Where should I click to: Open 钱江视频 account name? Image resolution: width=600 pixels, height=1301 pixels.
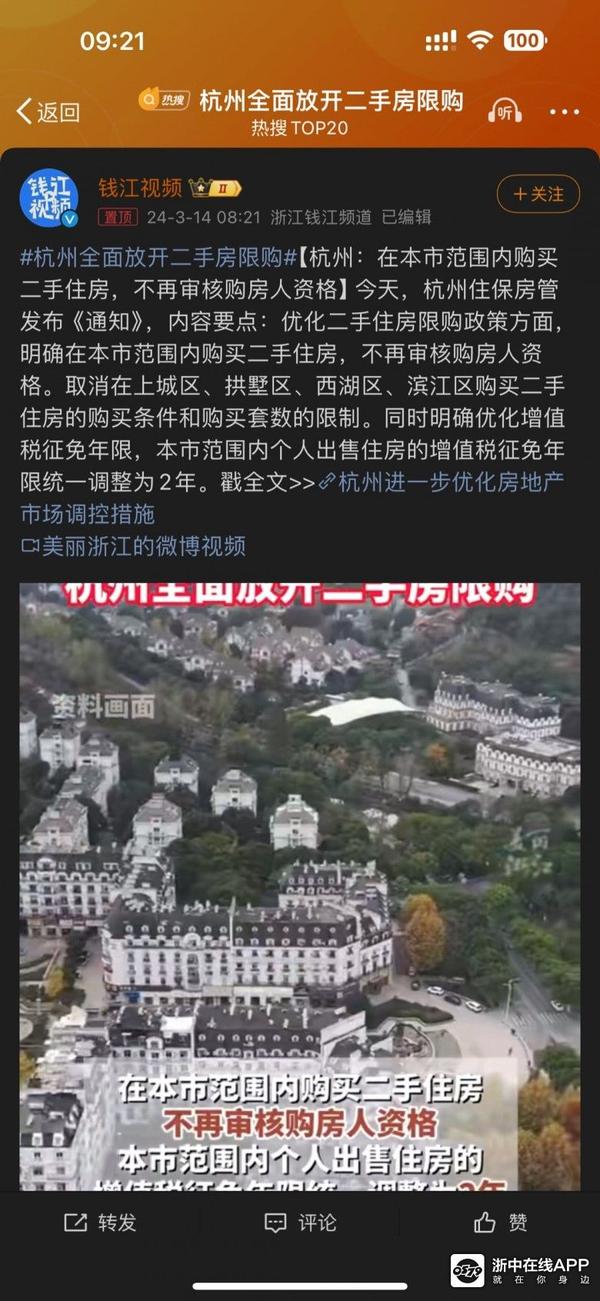(139, 187)
